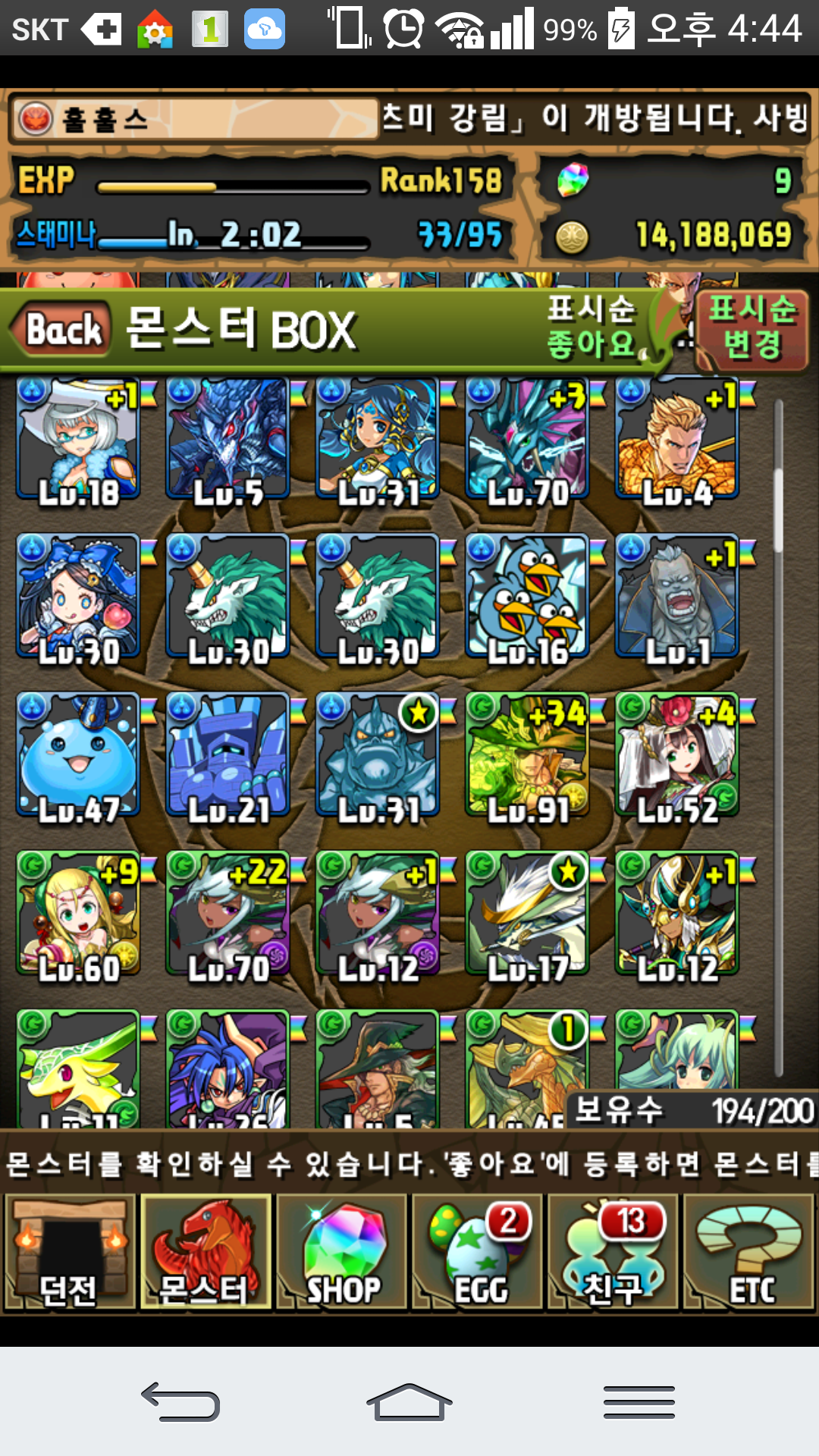Select the Lv.4 golden-haired monster

[677, 440]
